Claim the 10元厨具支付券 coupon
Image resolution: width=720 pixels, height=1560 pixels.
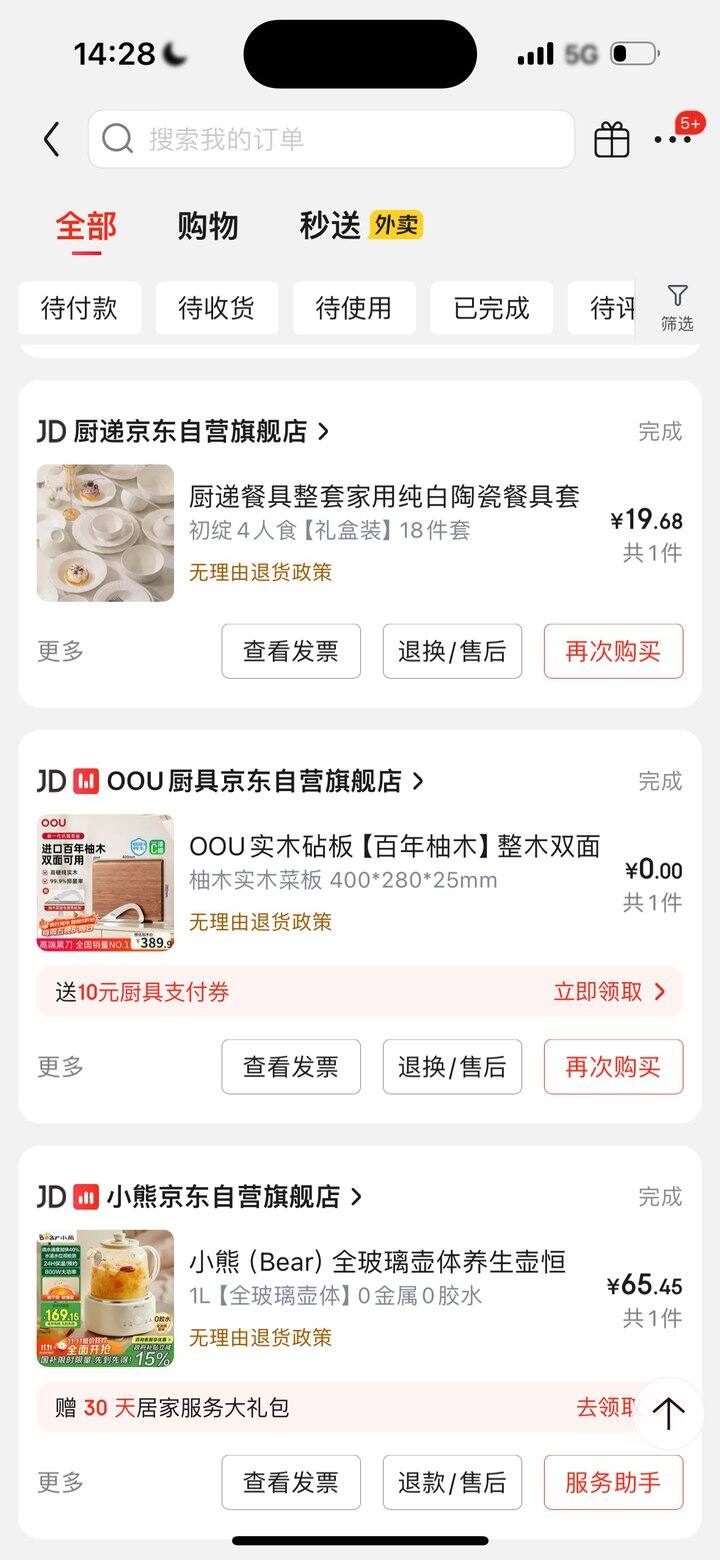609,992
